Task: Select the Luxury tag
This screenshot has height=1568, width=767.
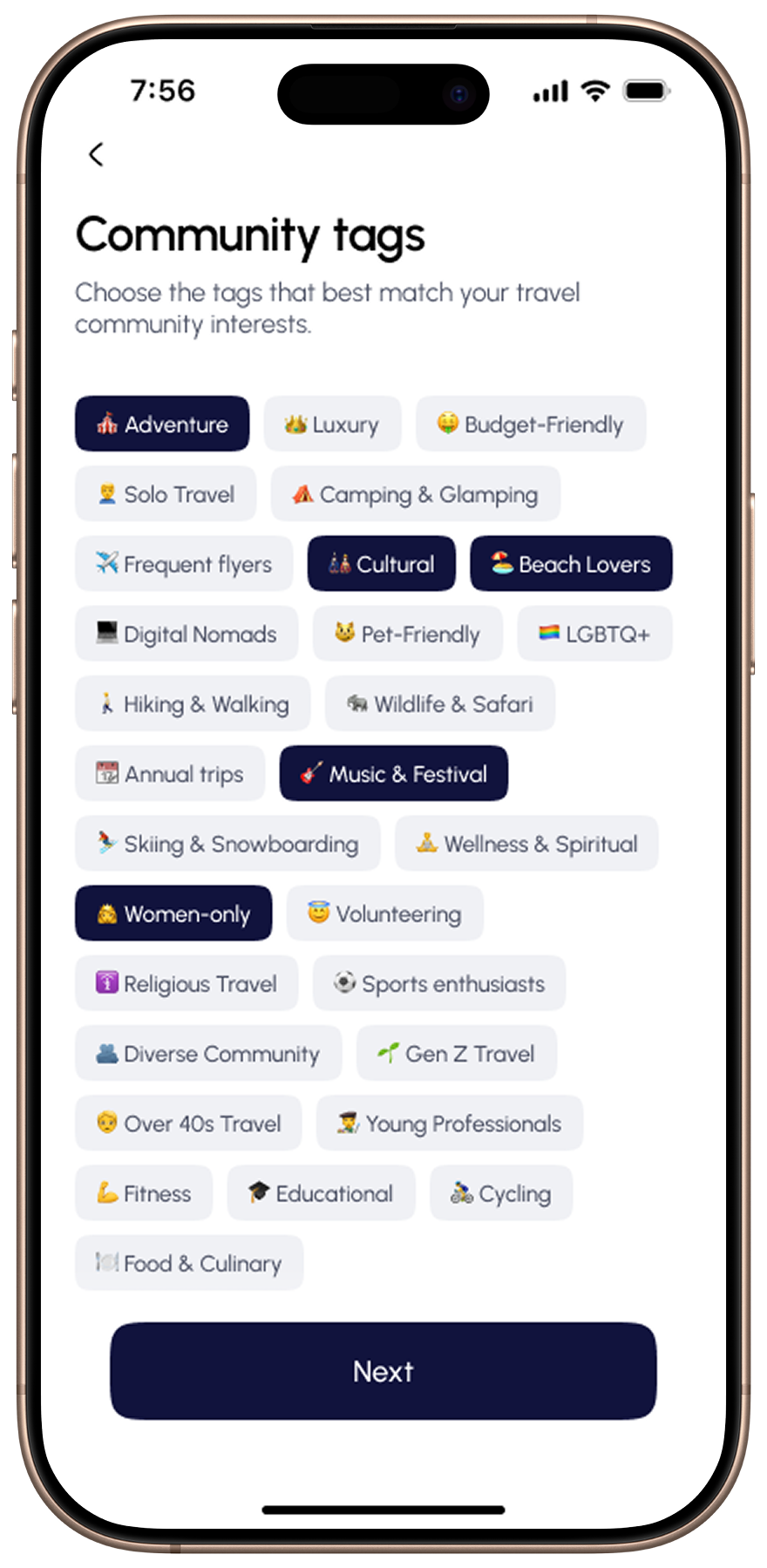Action: tap(332, 424)
